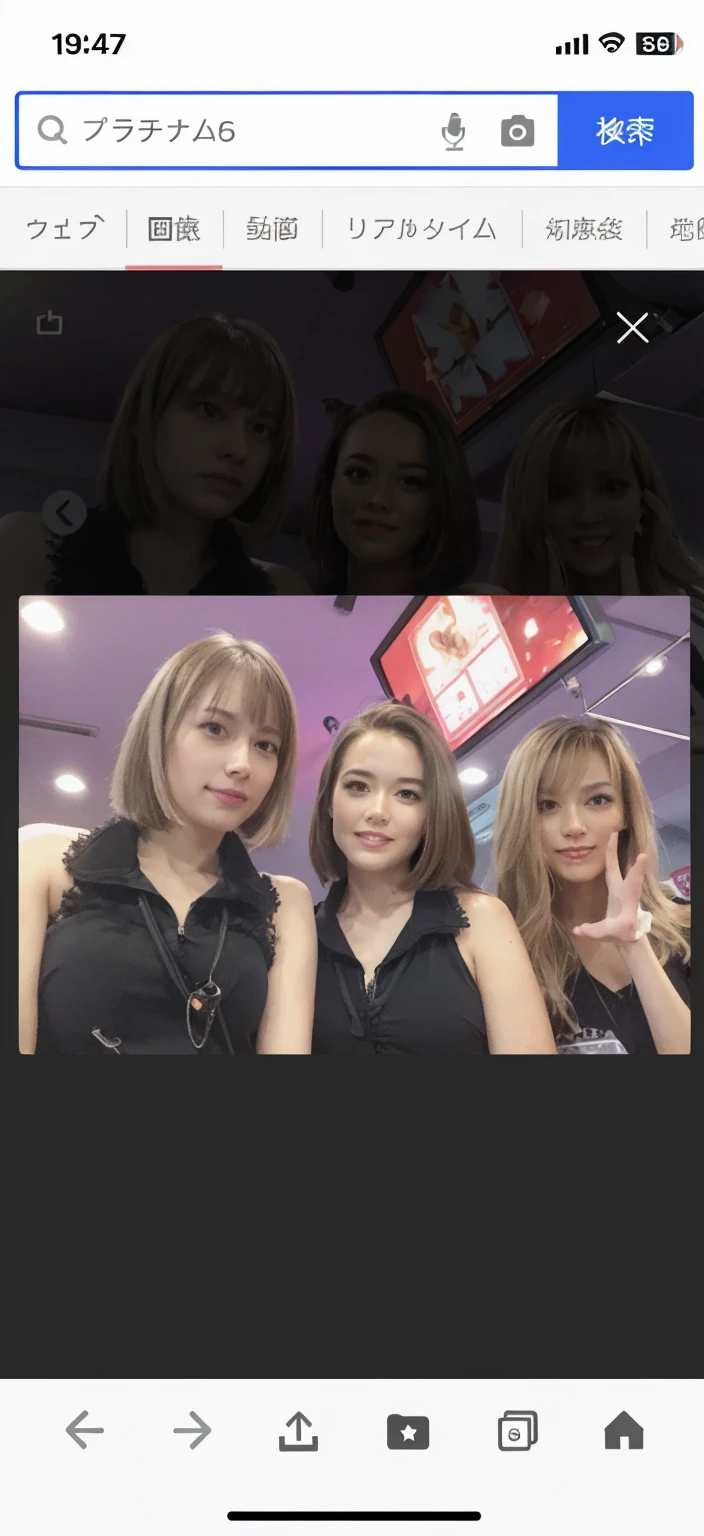This screenshot has height=1536, width=704.
Task: Open camera image search
Action: [517, 131]
